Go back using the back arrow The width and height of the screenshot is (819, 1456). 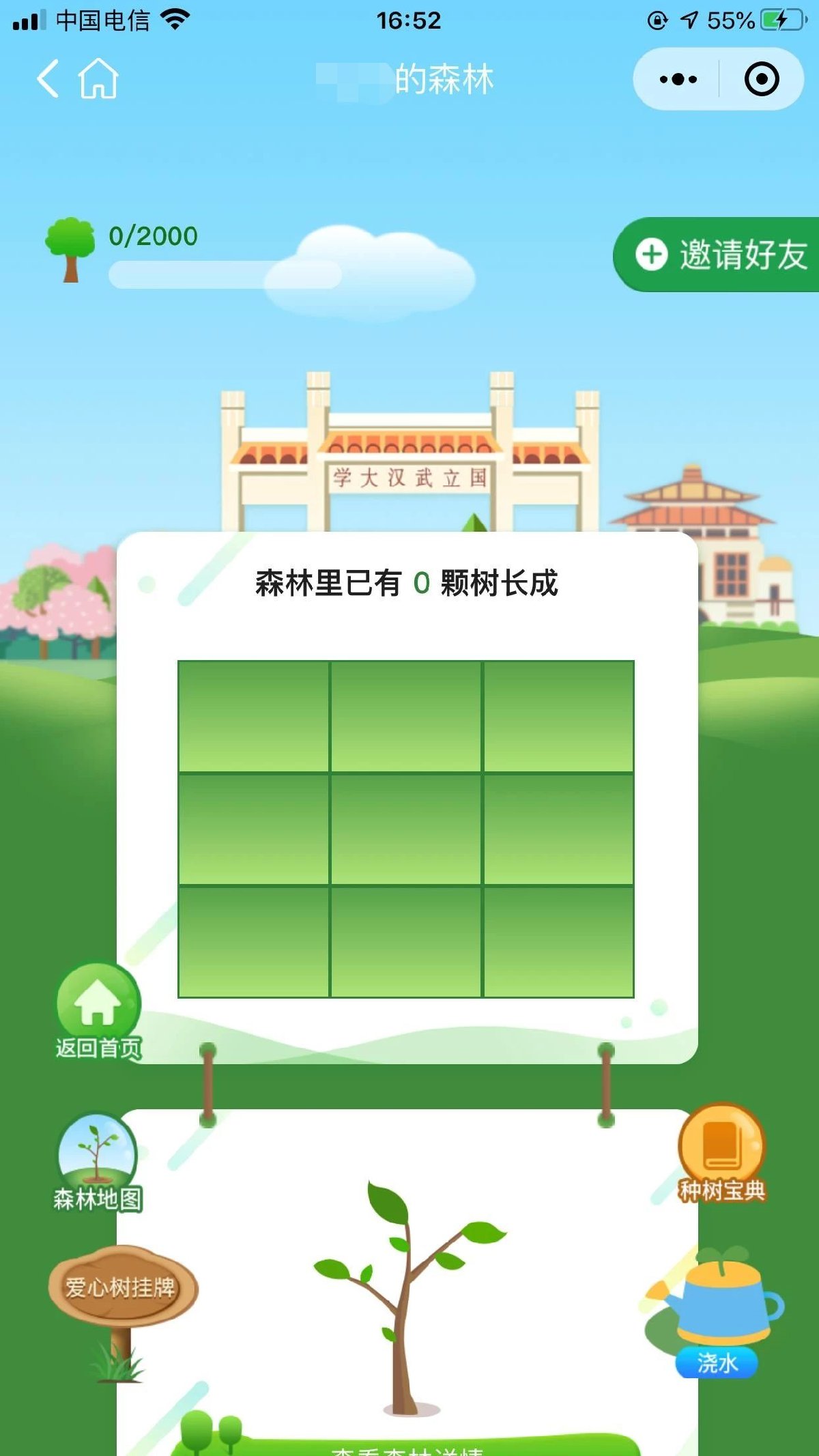click(48, 78)
